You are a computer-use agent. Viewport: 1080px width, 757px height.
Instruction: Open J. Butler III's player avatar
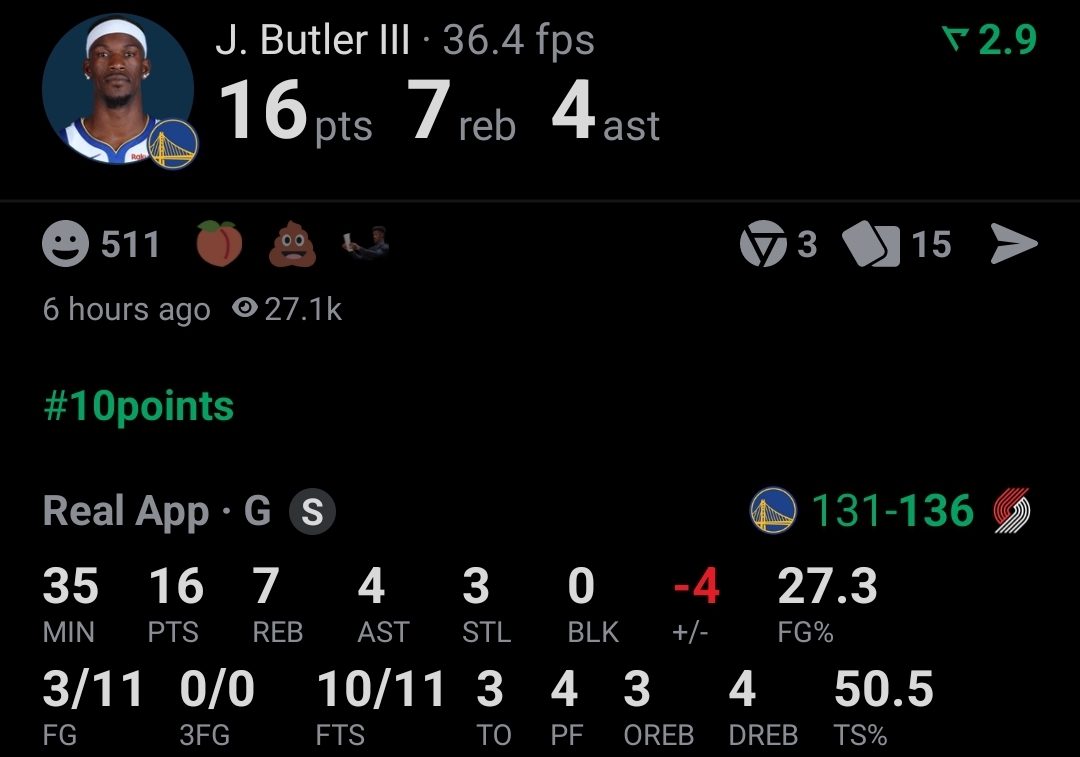click(x=118, y=90)
